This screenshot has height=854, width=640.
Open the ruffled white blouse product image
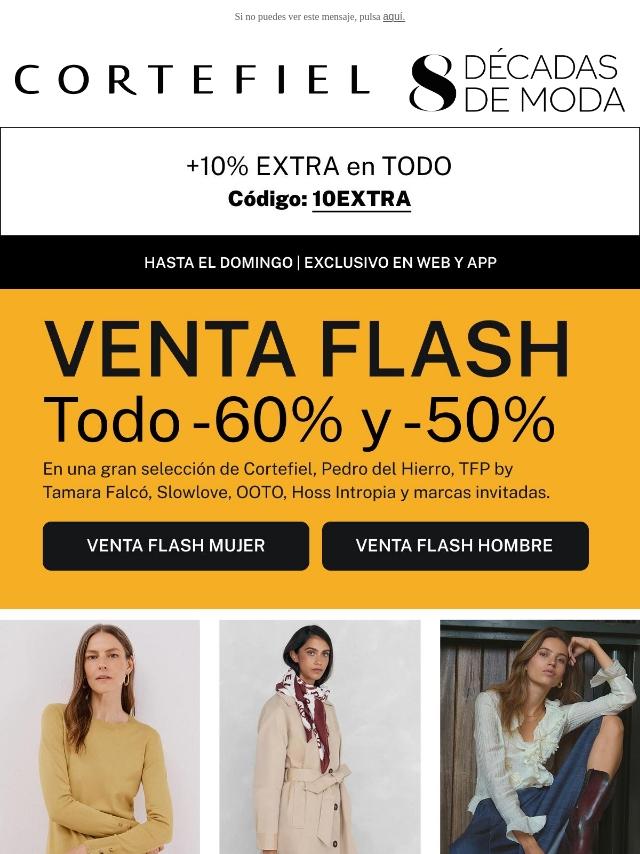[539, 737]
